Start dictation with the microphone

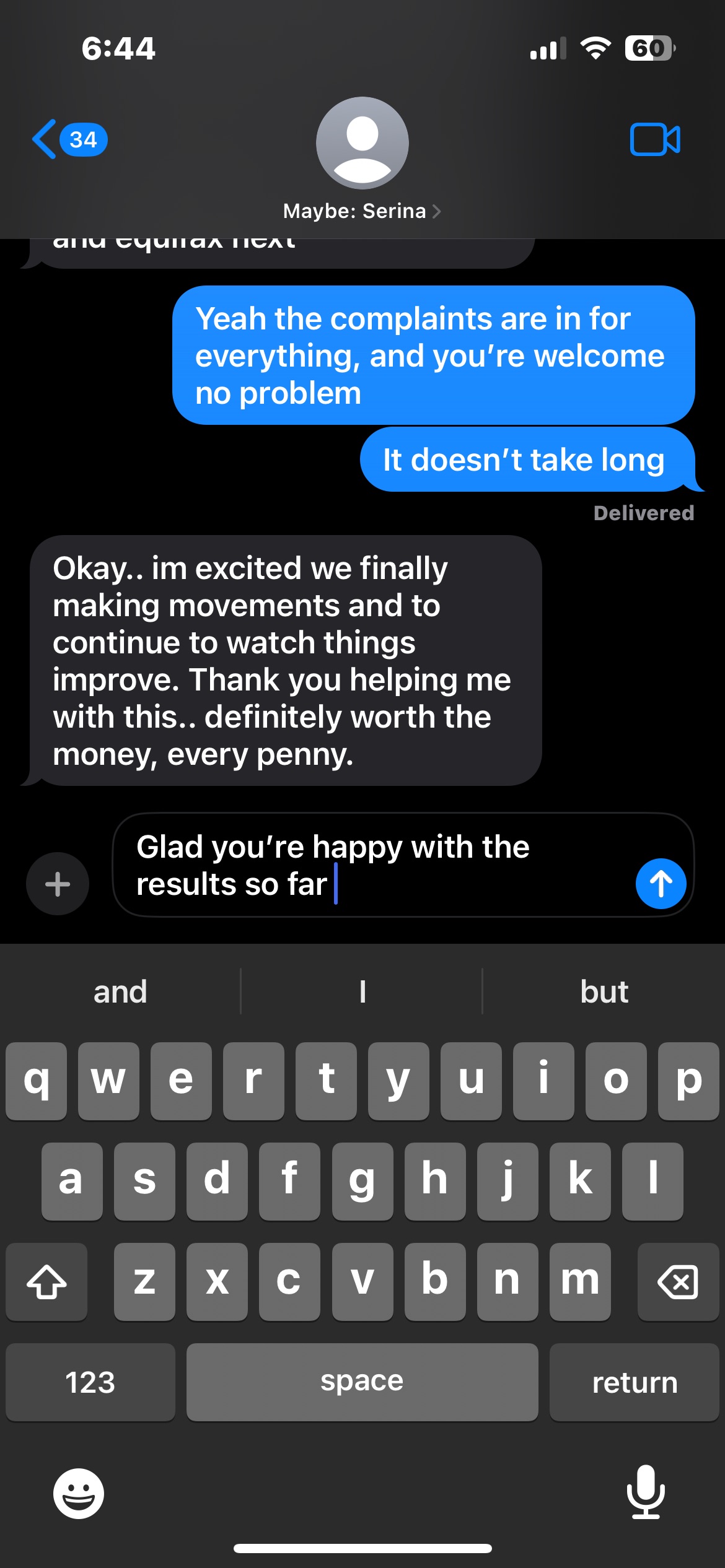pyautogui.click(x=646, y=1492)
